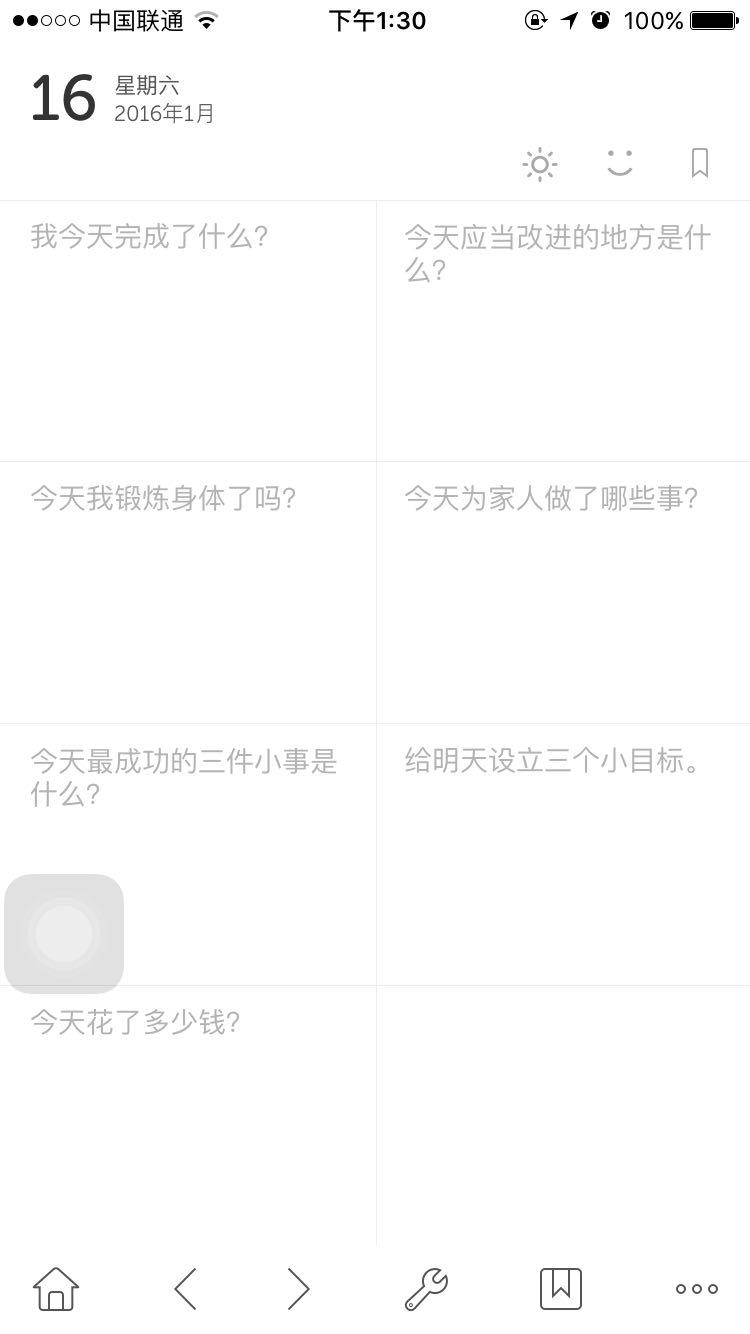
Task: Go to the next day
Action: click(298, 1289)
